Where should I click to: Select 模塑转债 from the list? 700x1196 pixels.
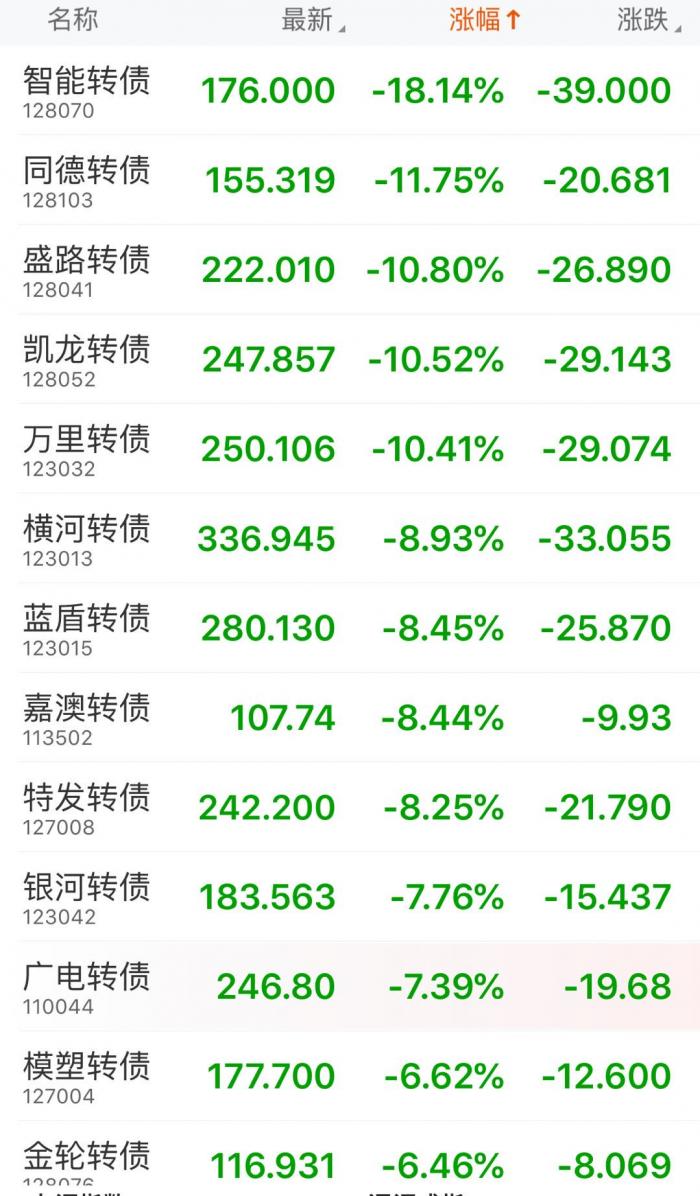(x=87, y=1075)
